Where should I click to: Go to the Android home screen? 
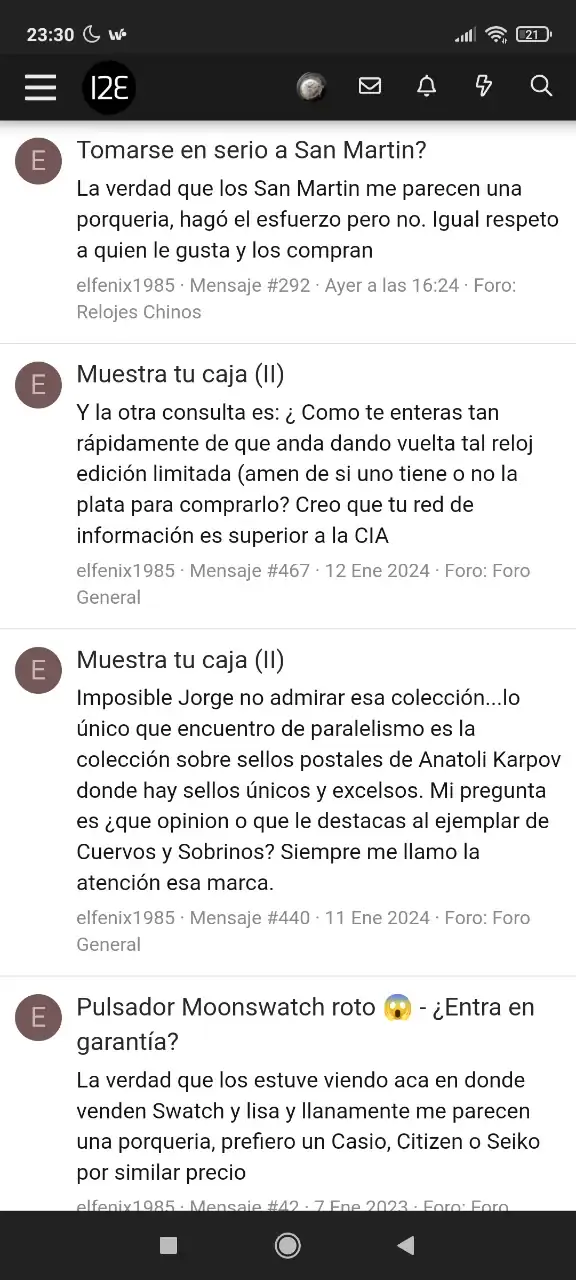click(x=288, y=1245)
